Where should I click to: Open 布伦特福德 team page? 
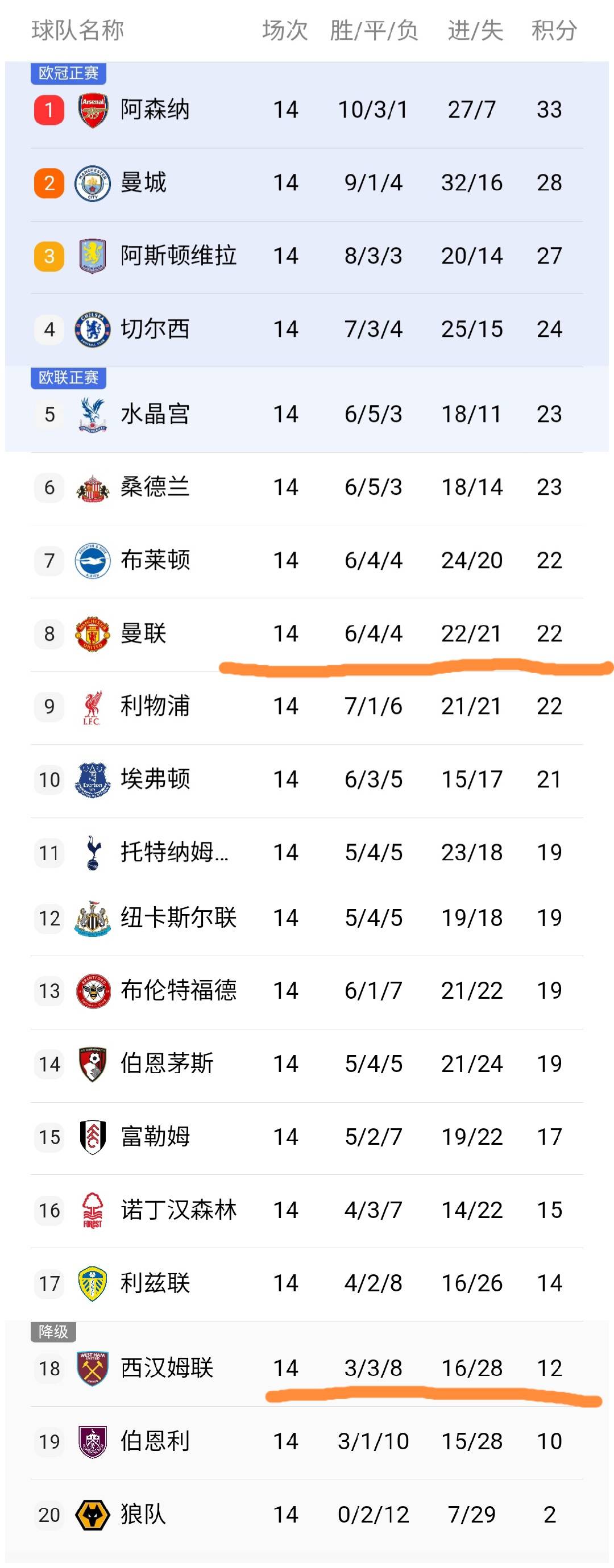point(178,991)
